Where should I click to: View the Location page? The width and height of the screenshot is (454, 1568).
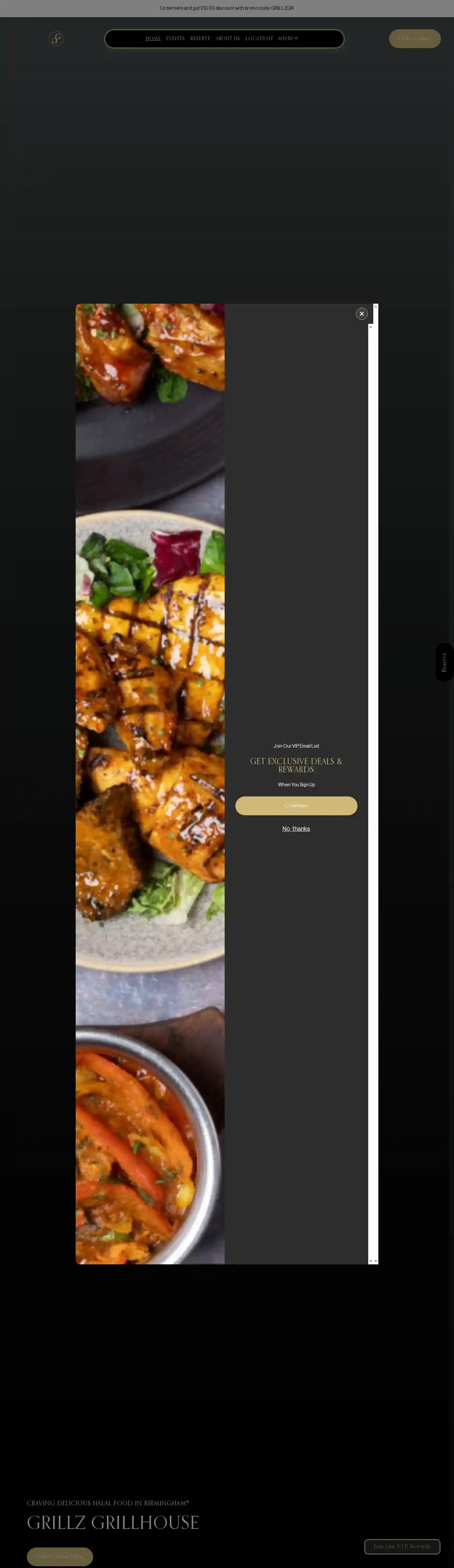pos(258,38)
